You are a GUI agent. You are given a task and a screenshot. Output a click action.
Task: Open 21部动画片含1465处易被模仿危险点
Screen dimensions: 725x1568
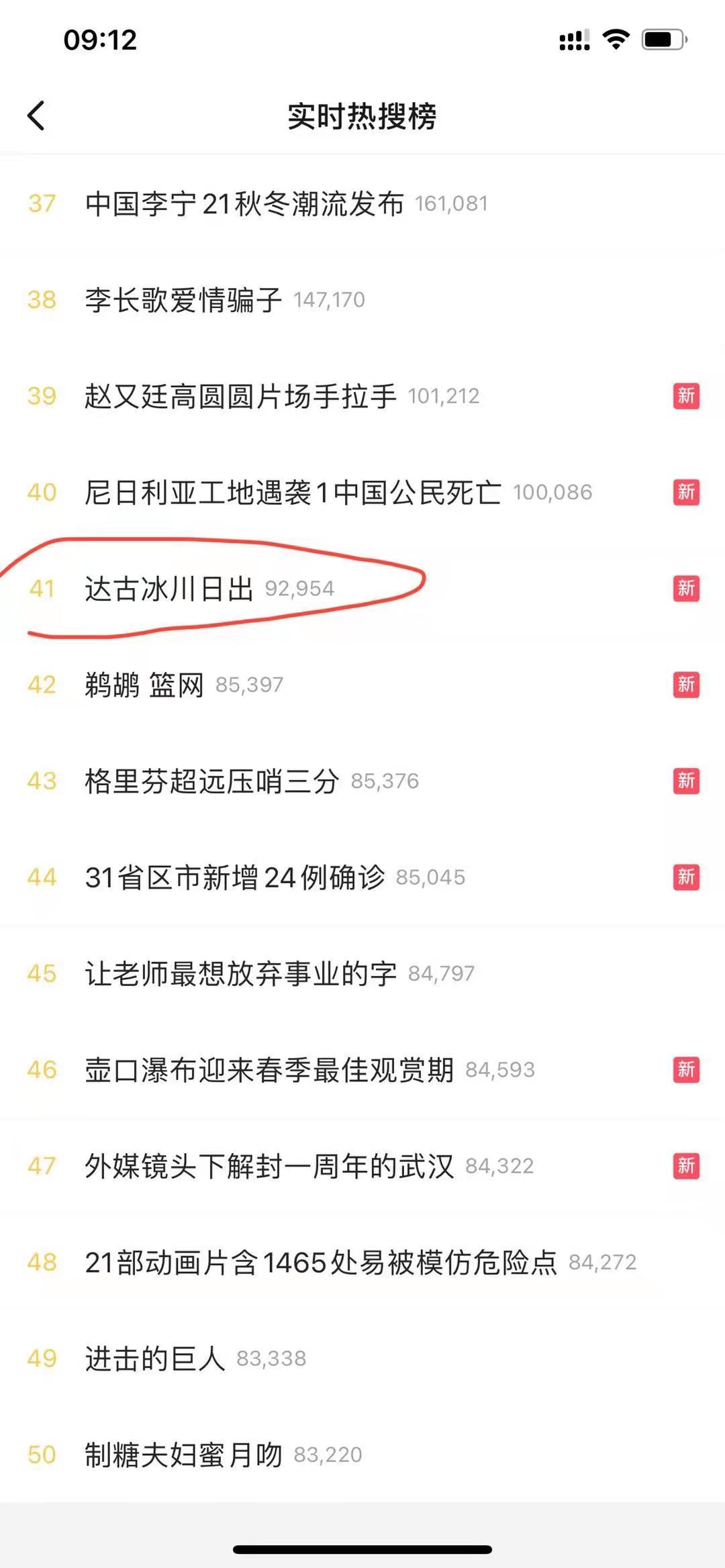pyautogui.click(x=321, y=1262)
